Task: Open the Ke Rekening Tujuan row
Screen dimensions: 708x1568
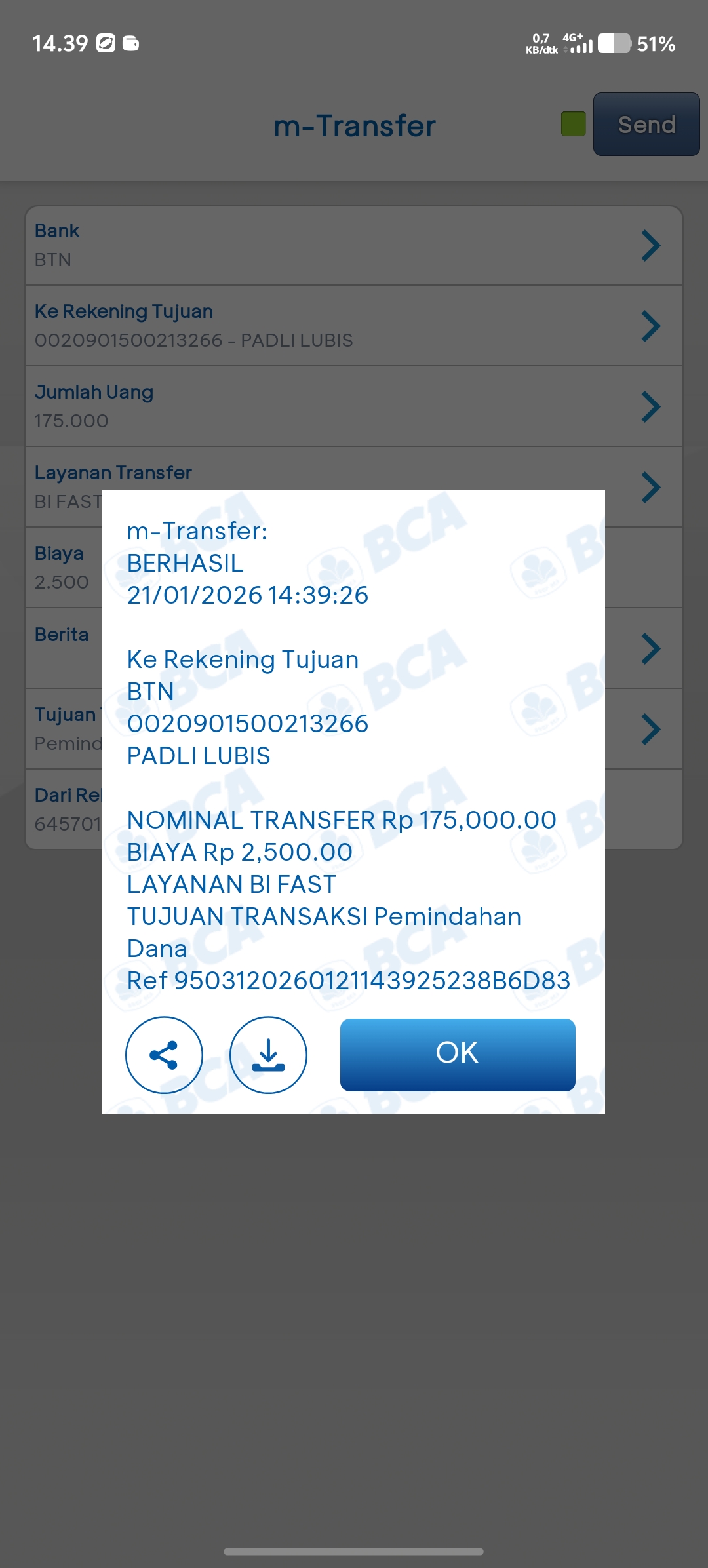Action: 354,326
